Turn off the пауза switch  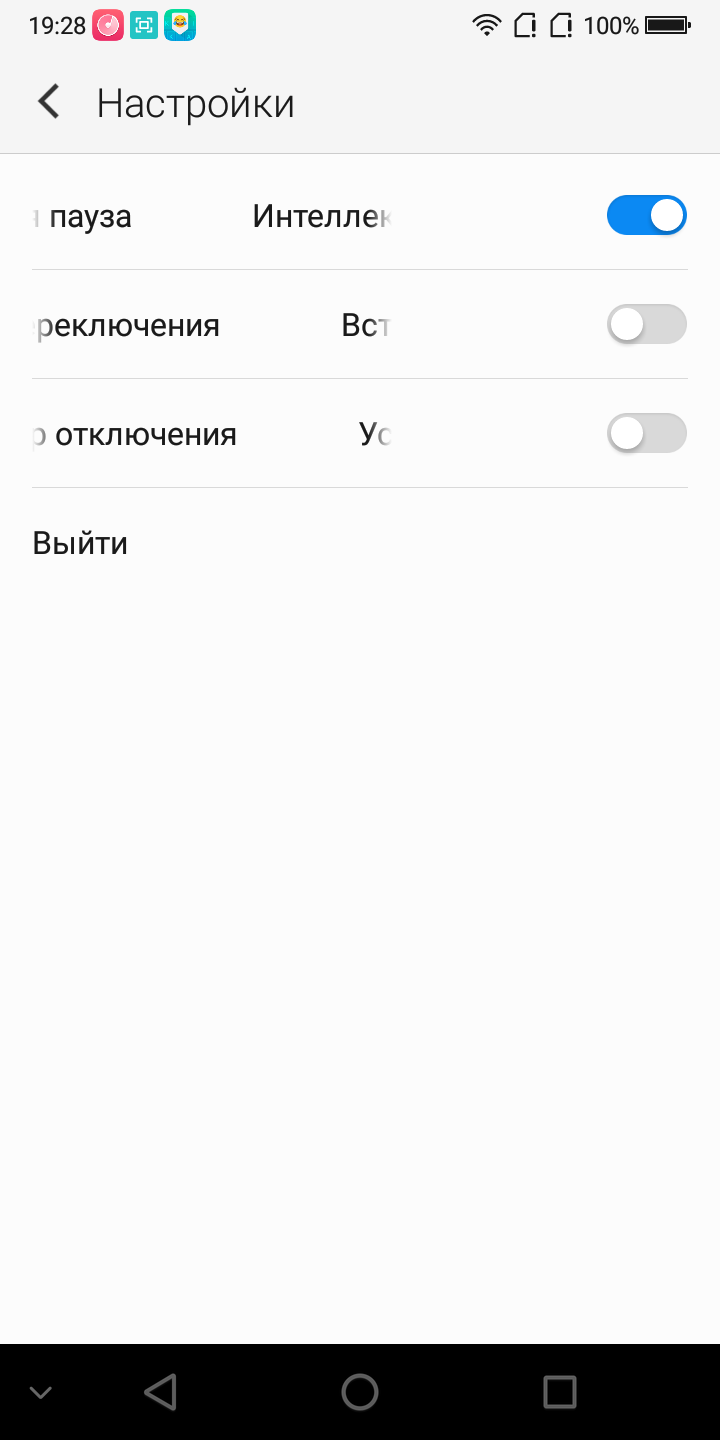tap(646, 216)
